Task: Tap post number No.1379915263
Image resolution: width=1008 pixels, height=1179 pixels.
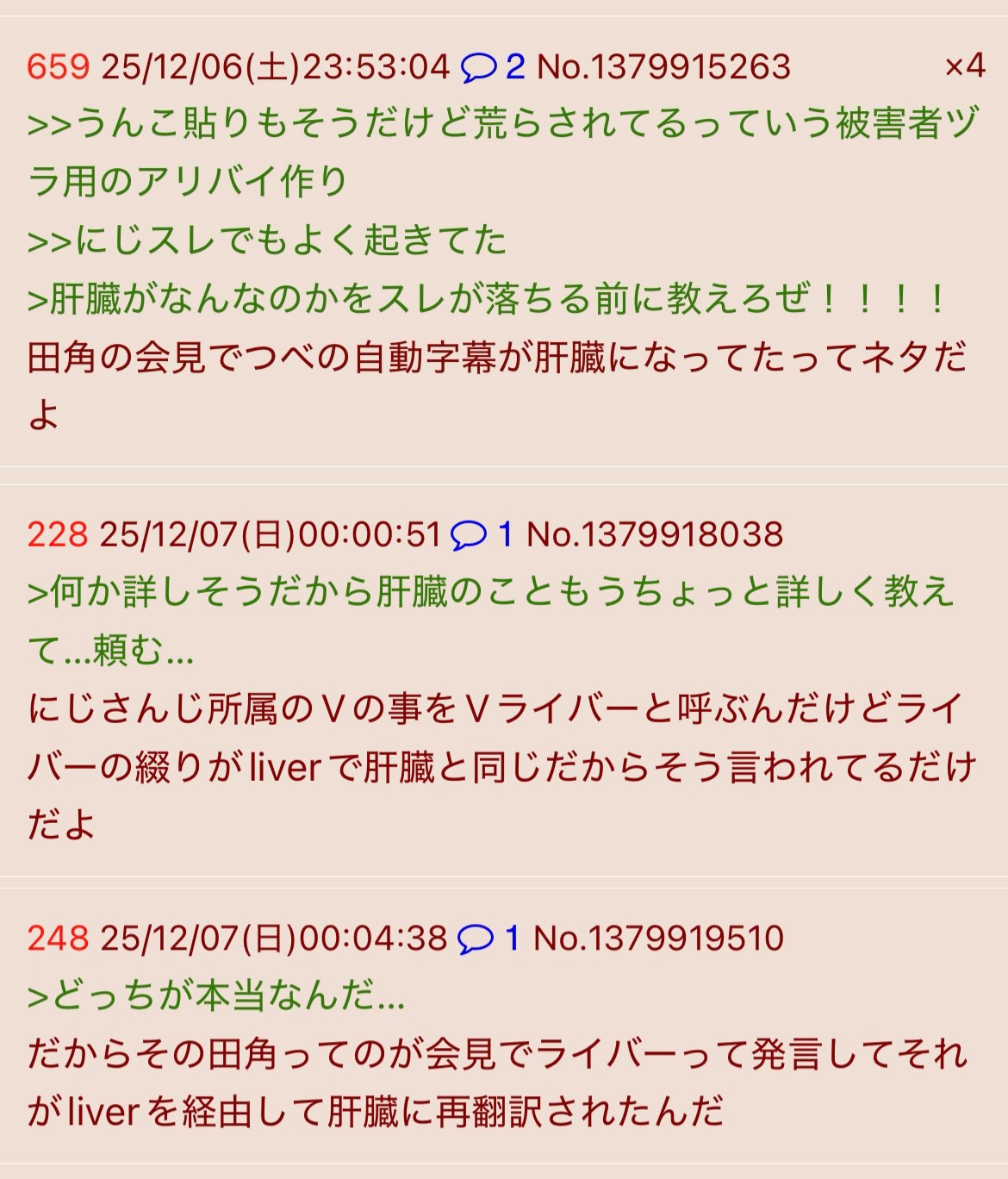Action: (663, 67)
